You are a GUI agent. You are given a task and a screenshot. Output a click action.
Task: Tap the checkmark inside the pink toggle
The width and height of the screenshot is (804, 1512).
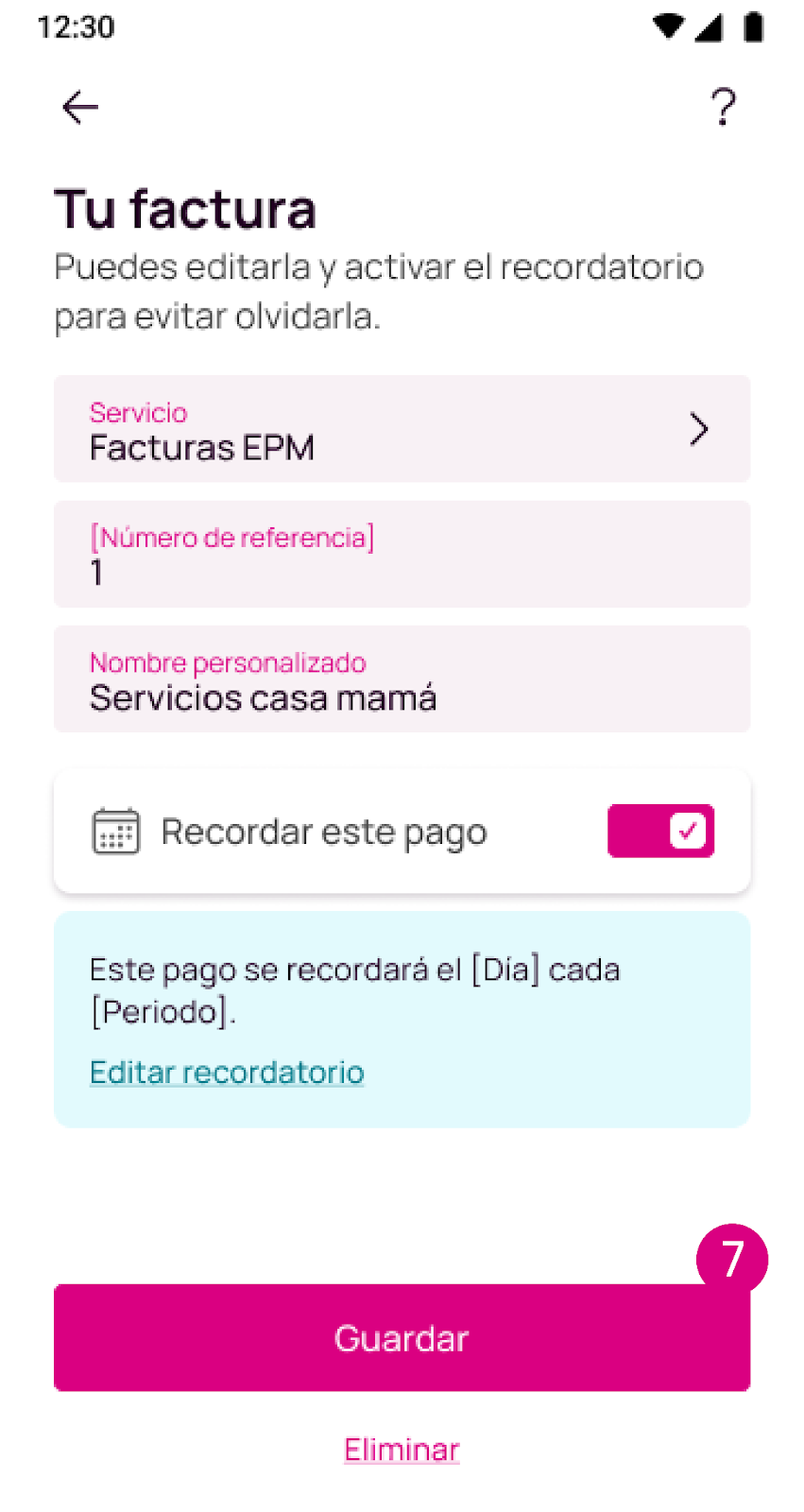pyautogui.click(x=686, y=831)
